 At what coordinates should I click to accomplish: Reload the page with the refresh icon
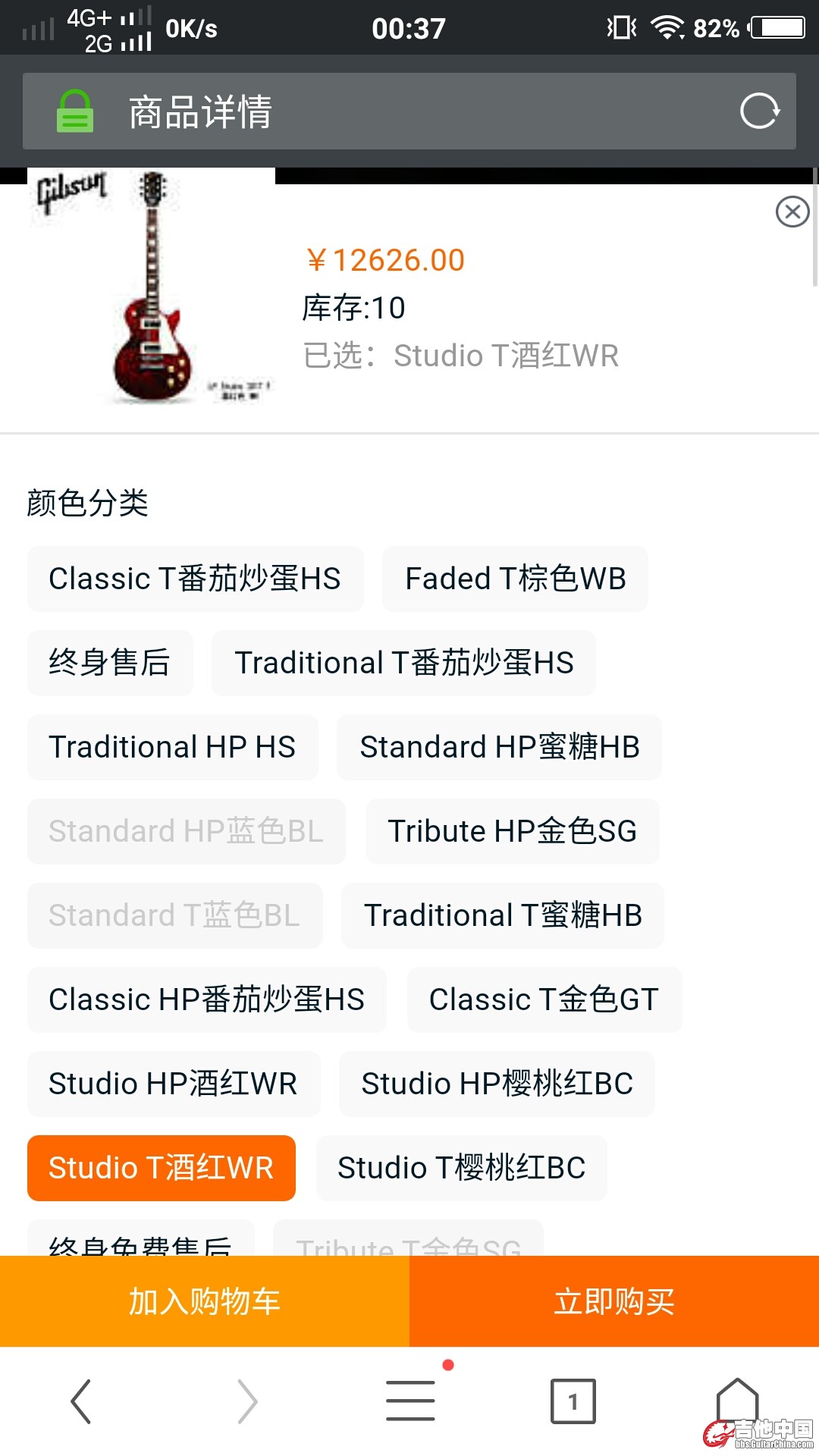[x=759, y=111]
